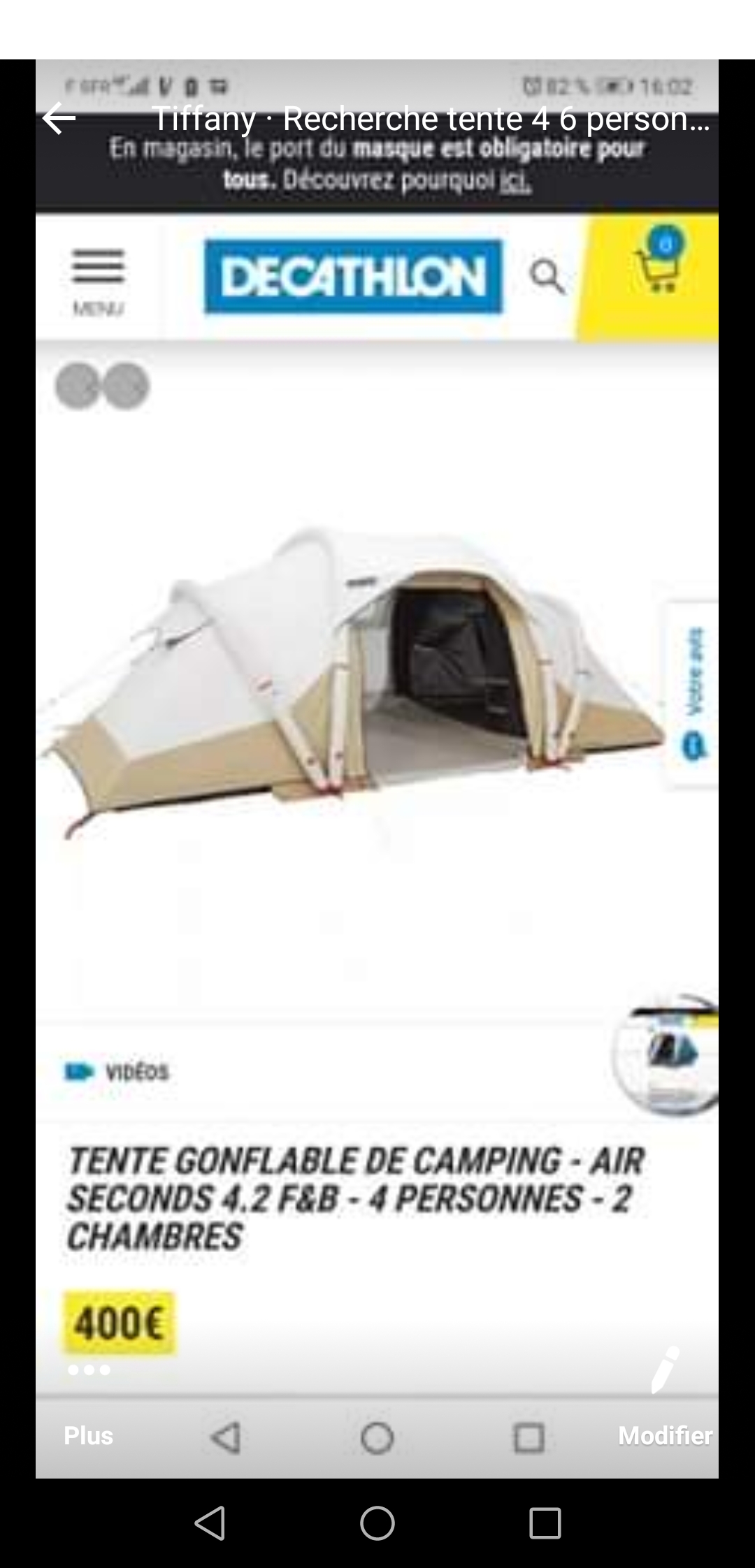Open the Plus options
The width and height of the screenshot is (755, 1568).
click(x=88, y=1435)
